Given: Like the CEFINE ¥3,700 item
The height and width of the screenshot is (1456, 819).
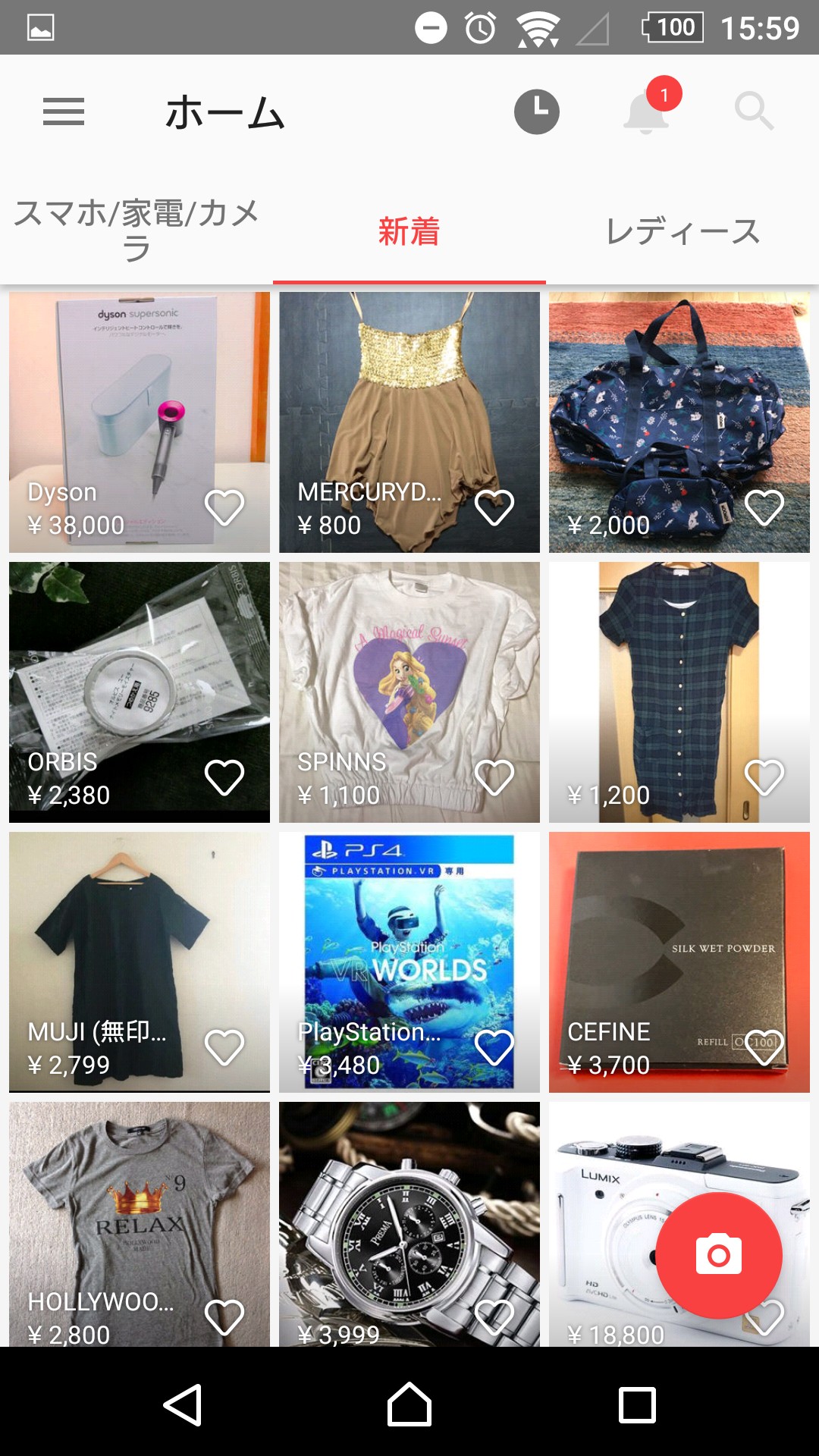Looking at the screenshot, I should (x=764, y=1047).
